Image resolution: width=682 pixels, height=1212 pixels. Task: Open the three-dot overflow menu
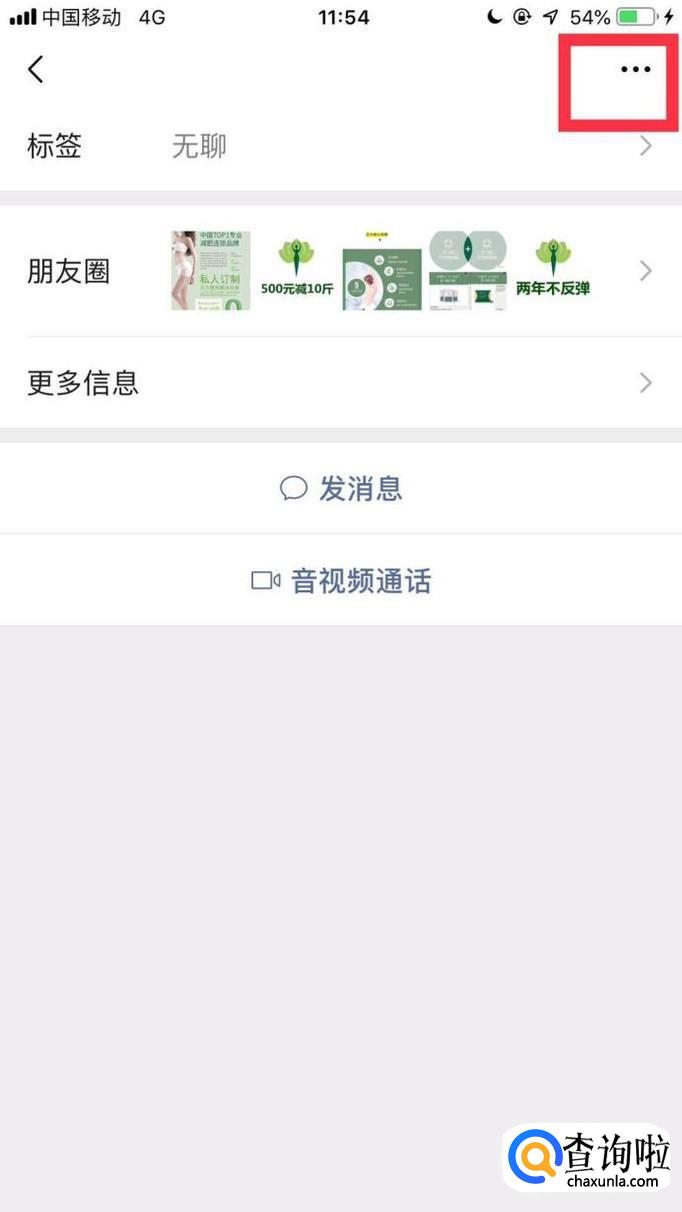tap(635, 69)
